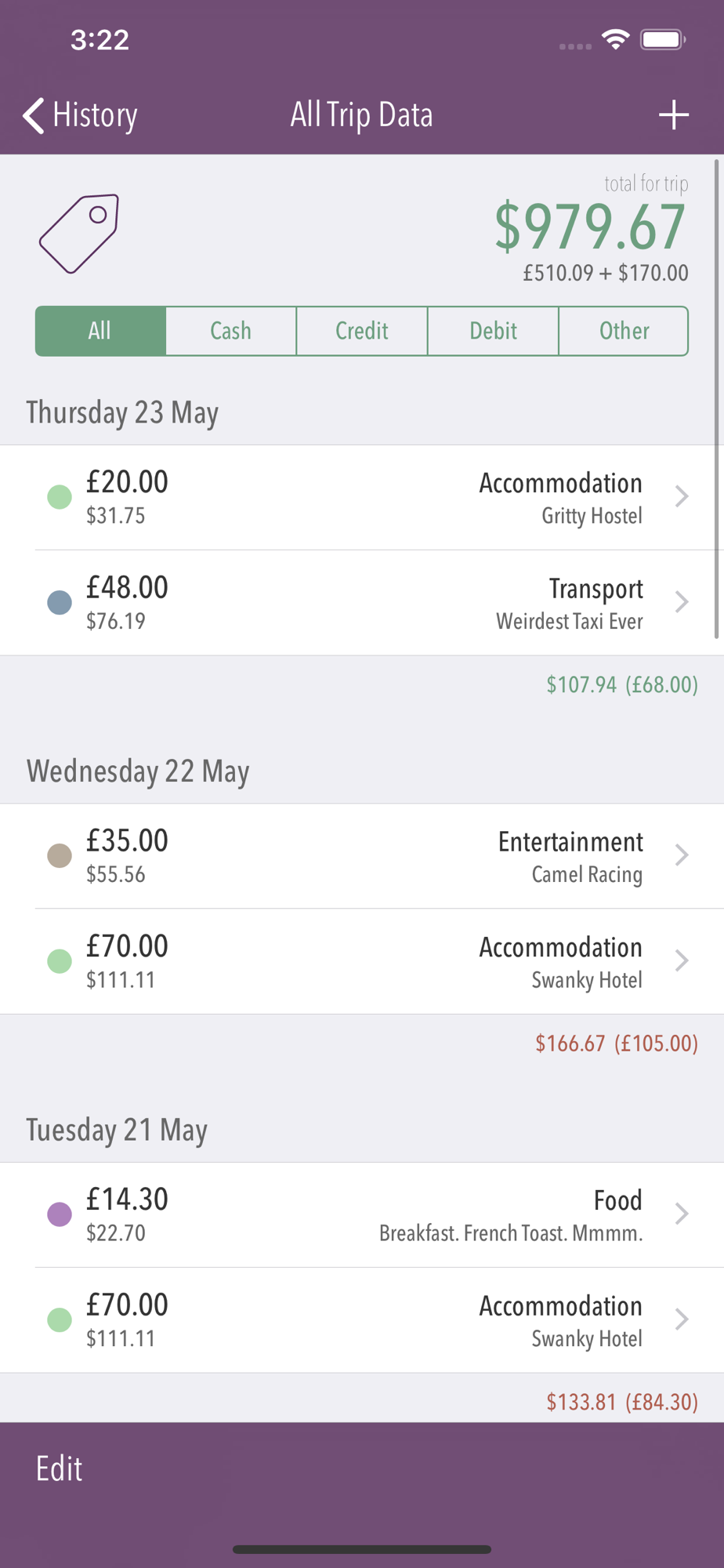The width and height of the screenshot is (724, 1568).
Task: Show Other payment type expenses
Action: tap(624, 331)
